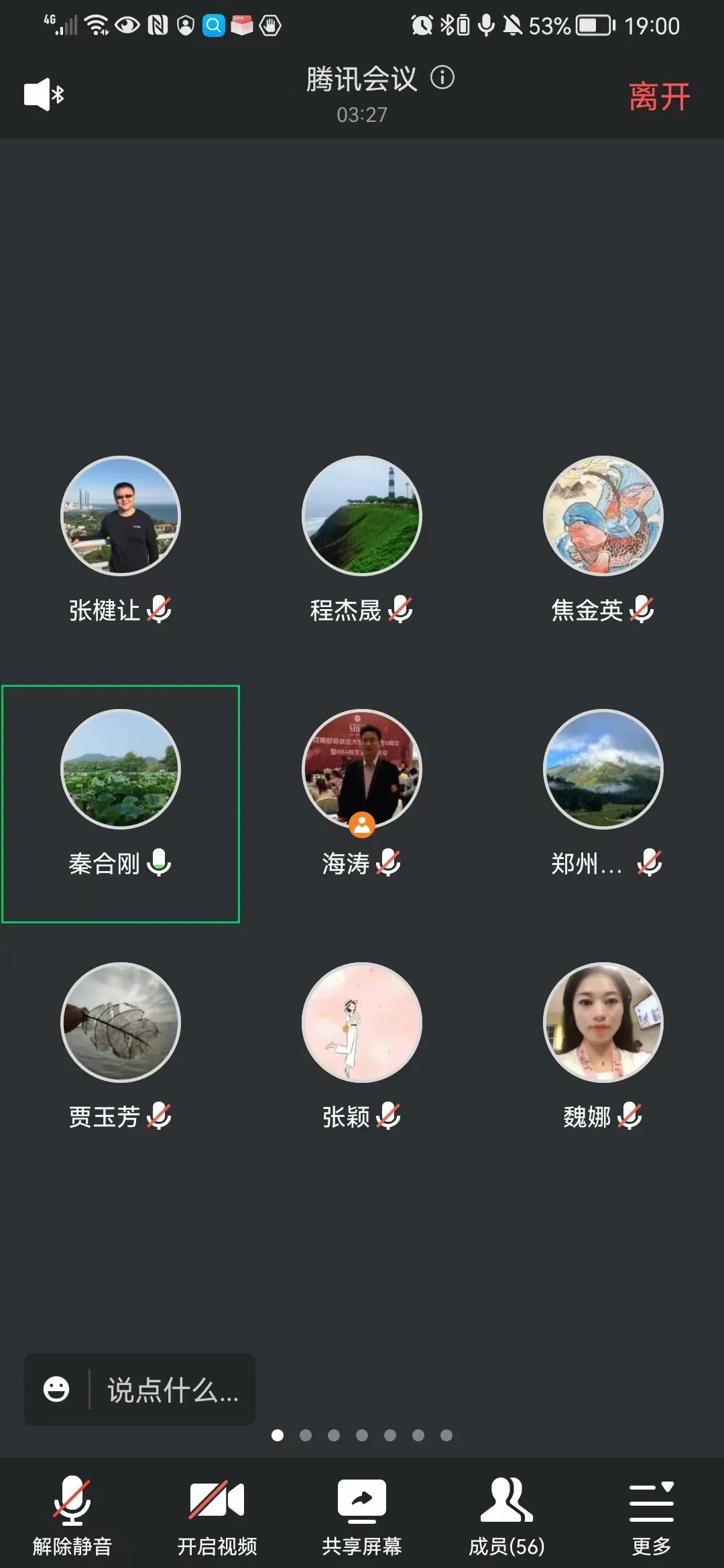
Task: Jump to second page indicator dot
Action: point(306,1435)
